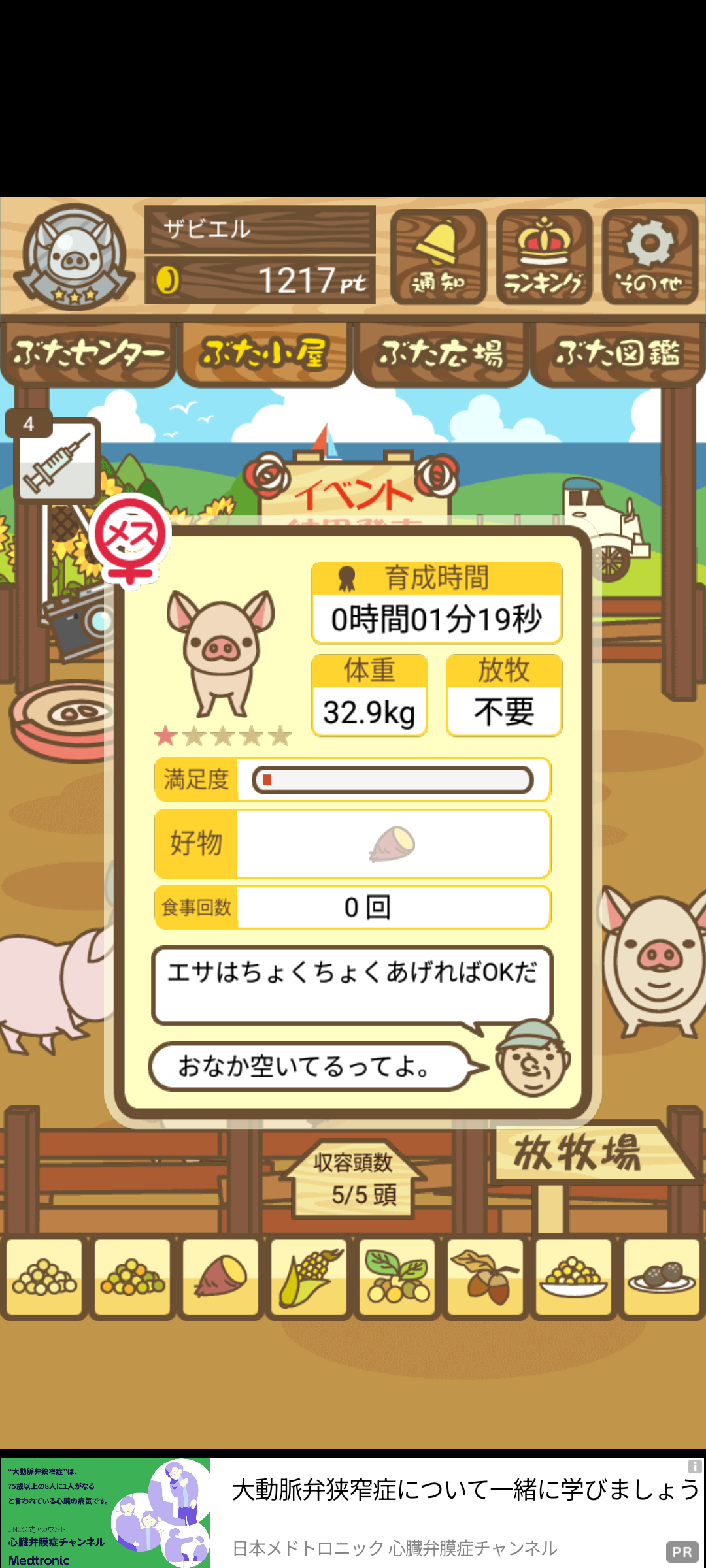Select the corn feed
The image size is (706, 1568).
pos(309,1276)
